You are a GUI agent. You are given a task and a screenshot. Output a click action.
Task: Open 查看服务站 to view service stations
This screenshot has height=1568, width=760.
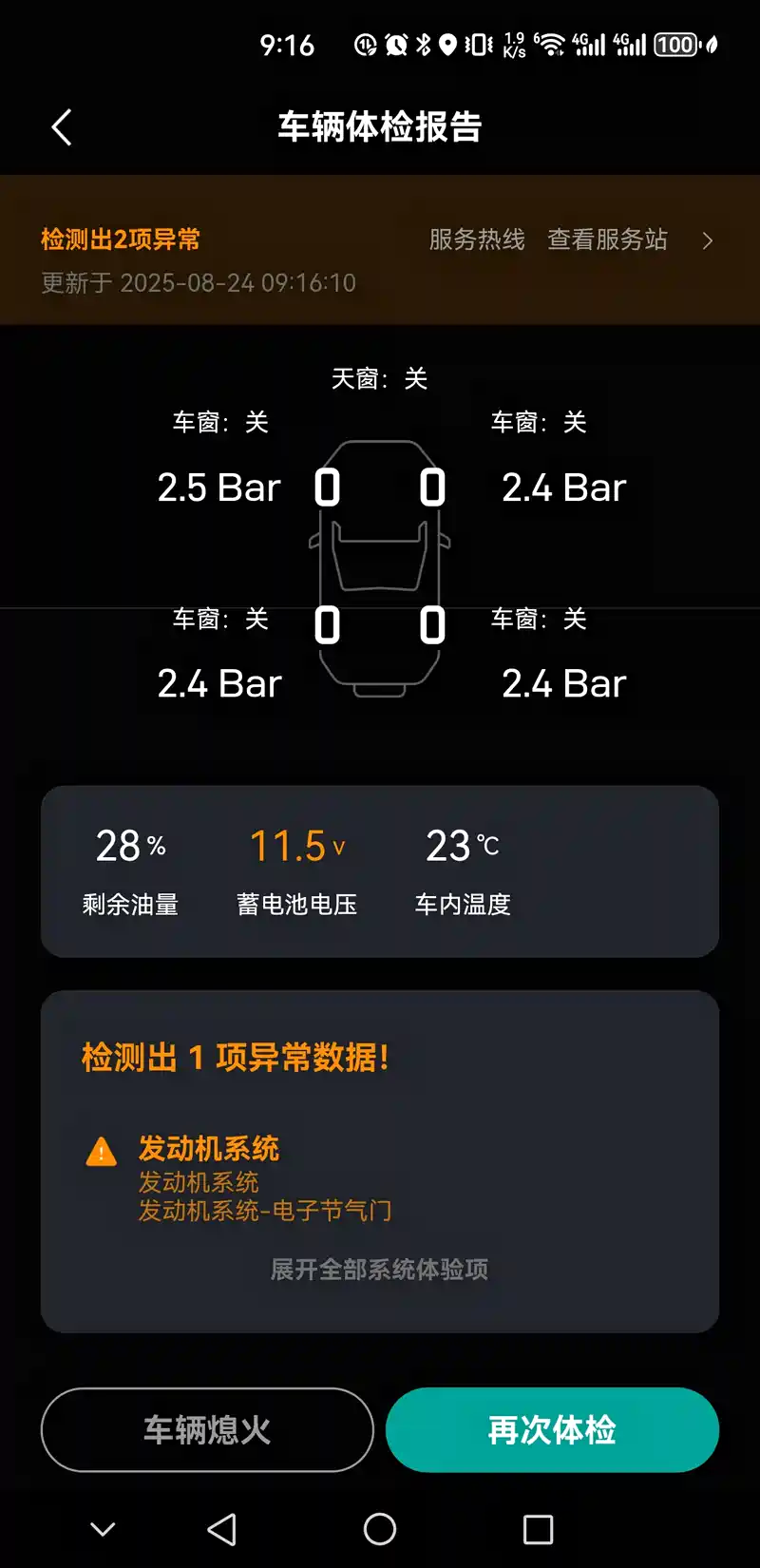[607, 239]
